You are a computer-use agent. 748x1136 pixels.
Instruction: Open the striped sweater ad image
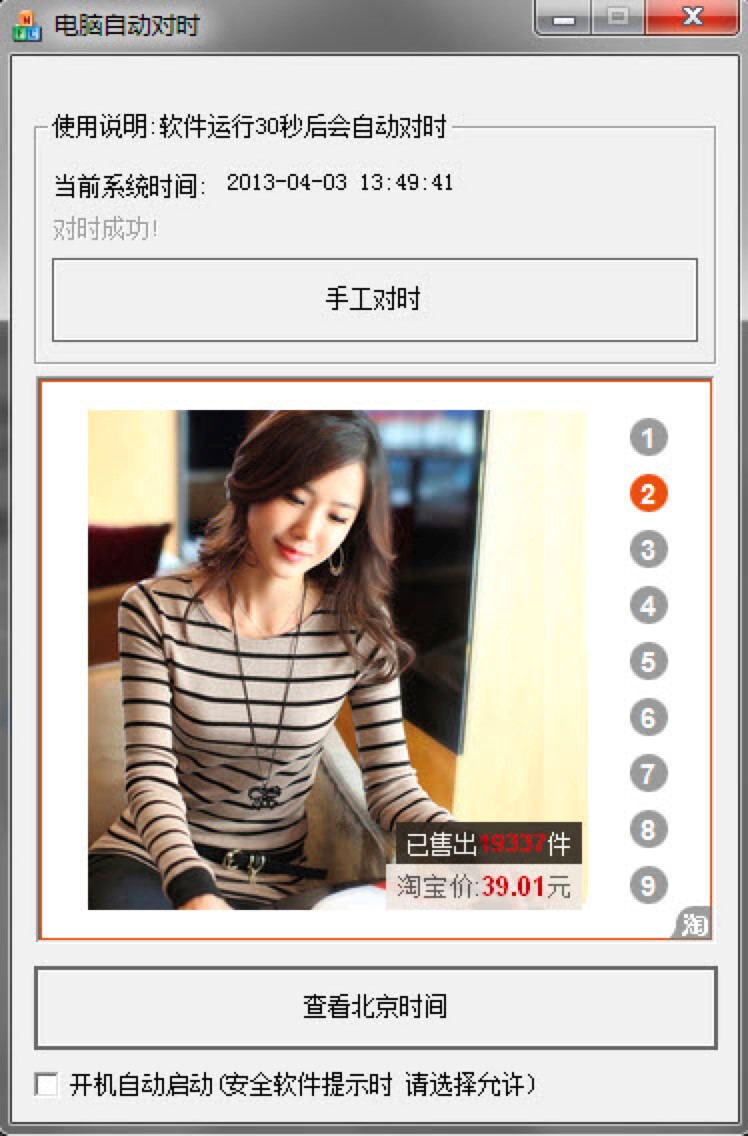coord(336,660)
